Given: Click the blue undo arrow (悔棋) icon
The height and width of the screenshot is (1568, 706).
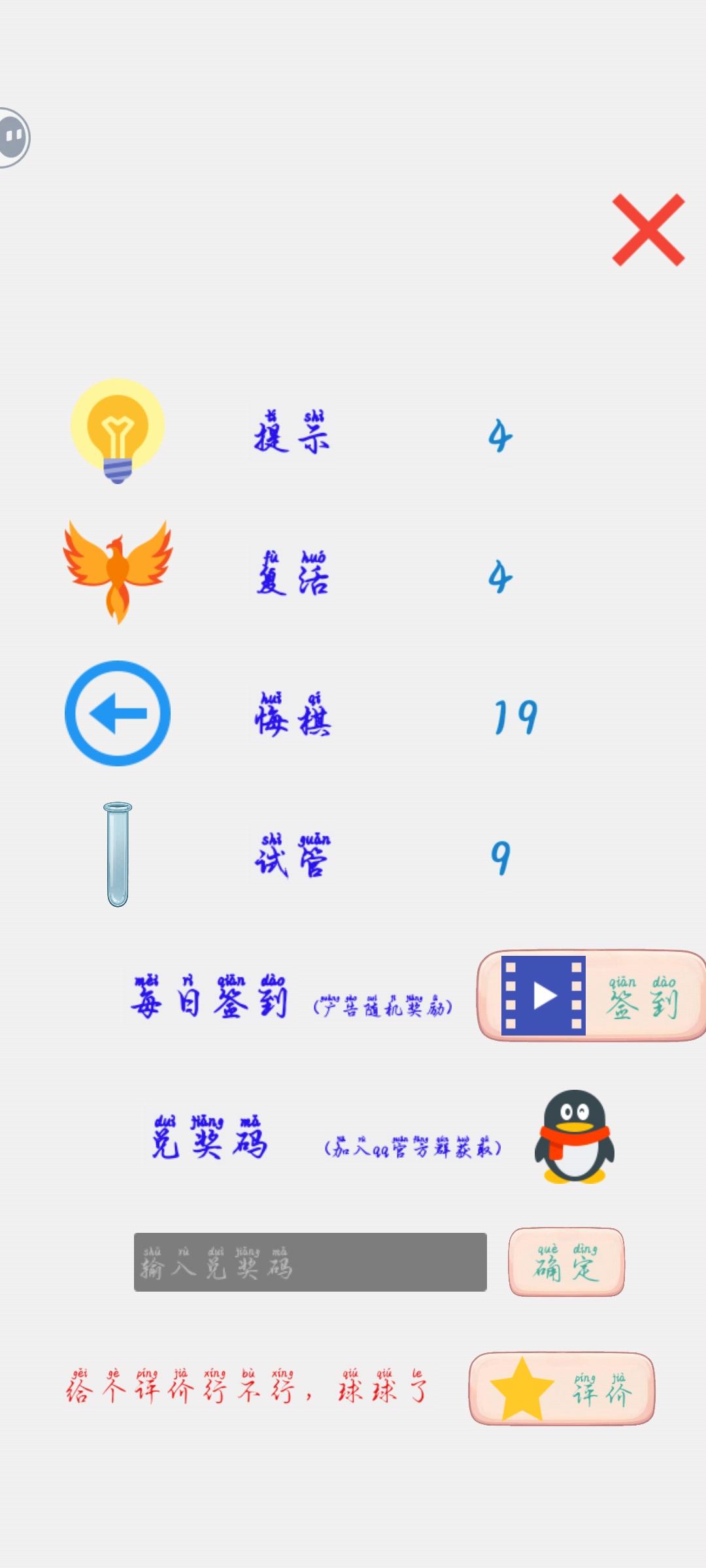Looking at the screenshot, I should pos(119,713).
